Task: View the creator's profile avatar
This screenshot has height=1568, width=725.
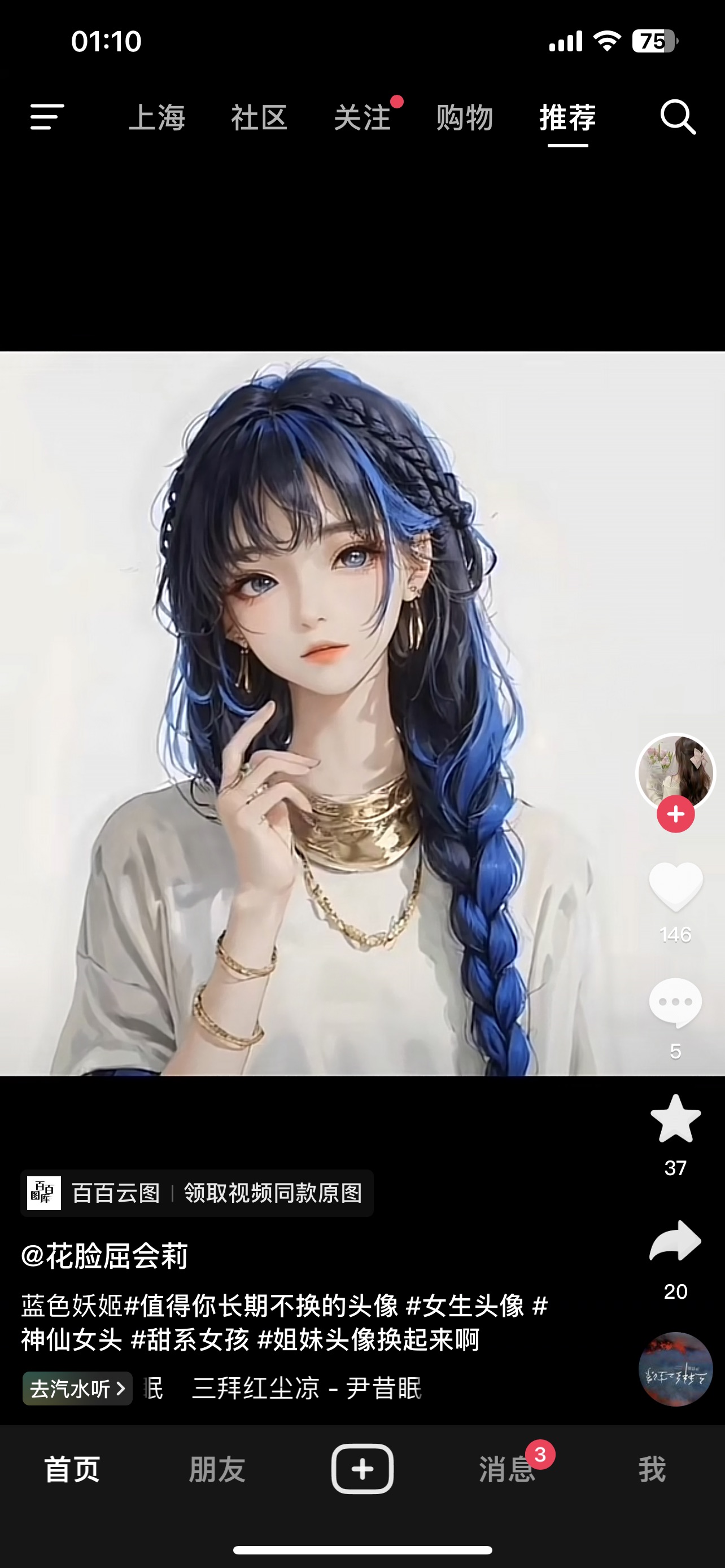Action: (x=675, y=770)
